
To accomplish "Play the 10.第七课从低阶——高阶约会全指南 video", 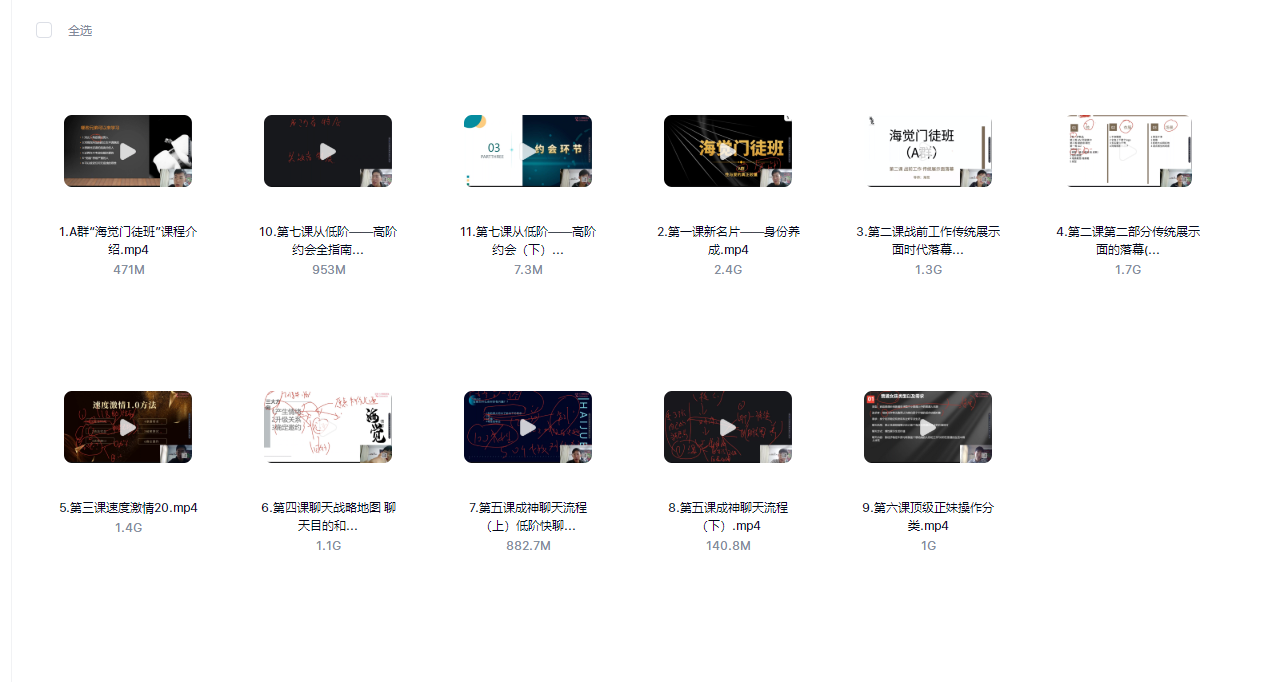I will tap(328, 151).
